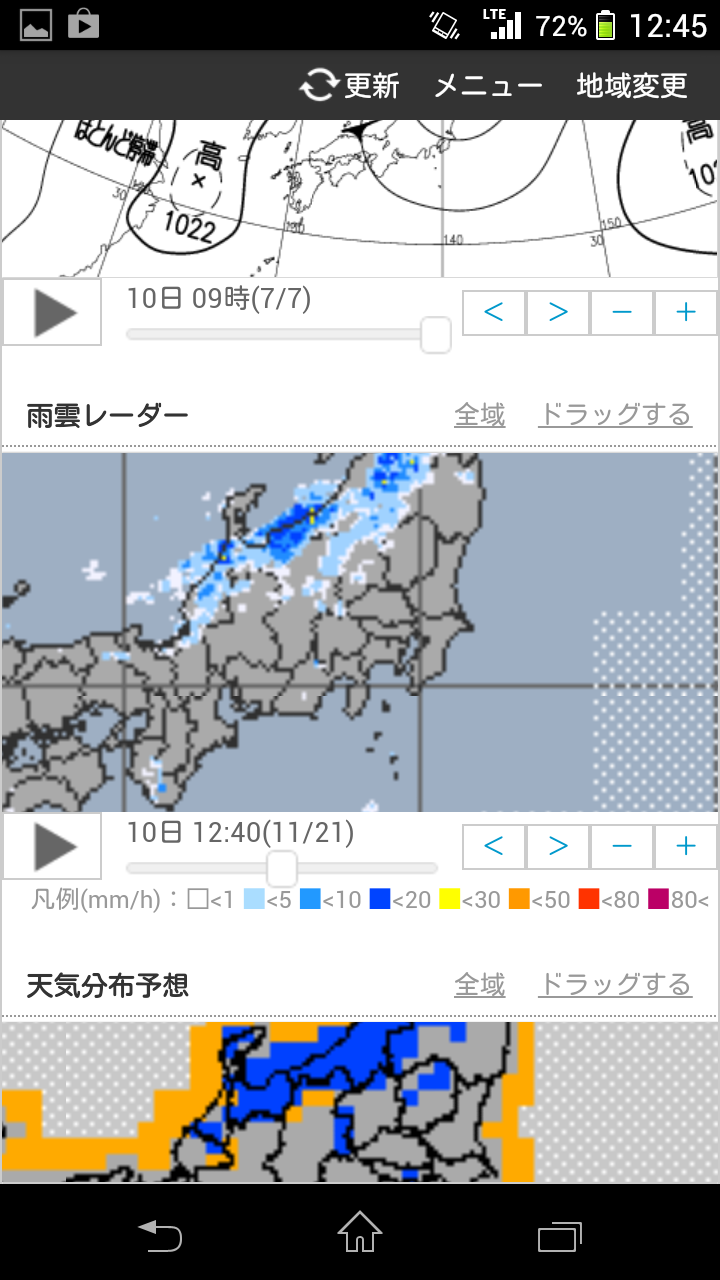Screen dimensions: 720x1280
Task: Tap the rain radar time slider
Action: 282,868
